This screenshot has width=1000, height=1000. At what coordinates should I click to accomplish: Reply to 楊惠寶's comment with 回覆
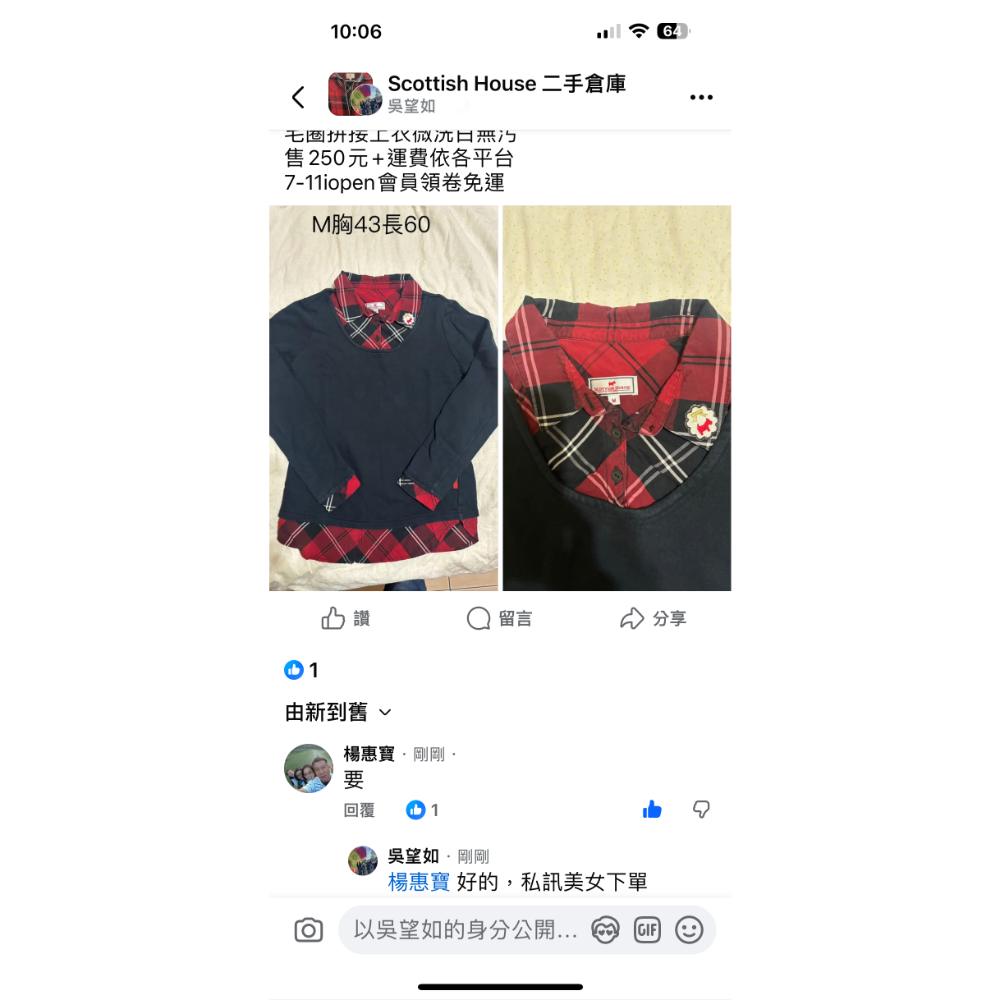[359, 810]
